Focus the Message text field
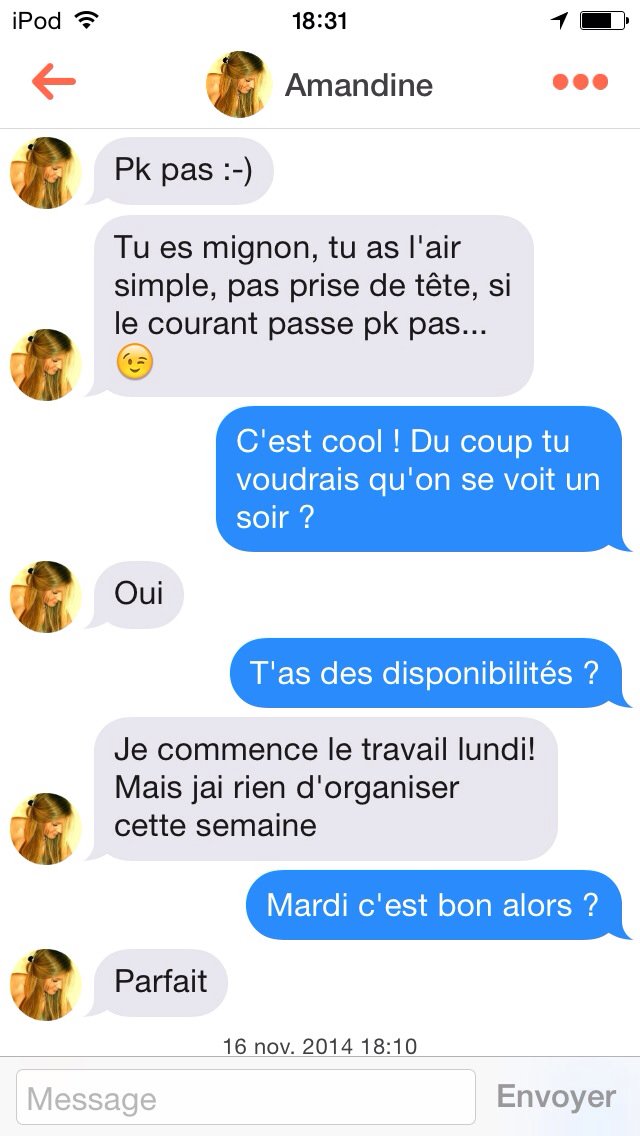The image size is (640, 1136). pyautogui.click(x=246, y=1098)
